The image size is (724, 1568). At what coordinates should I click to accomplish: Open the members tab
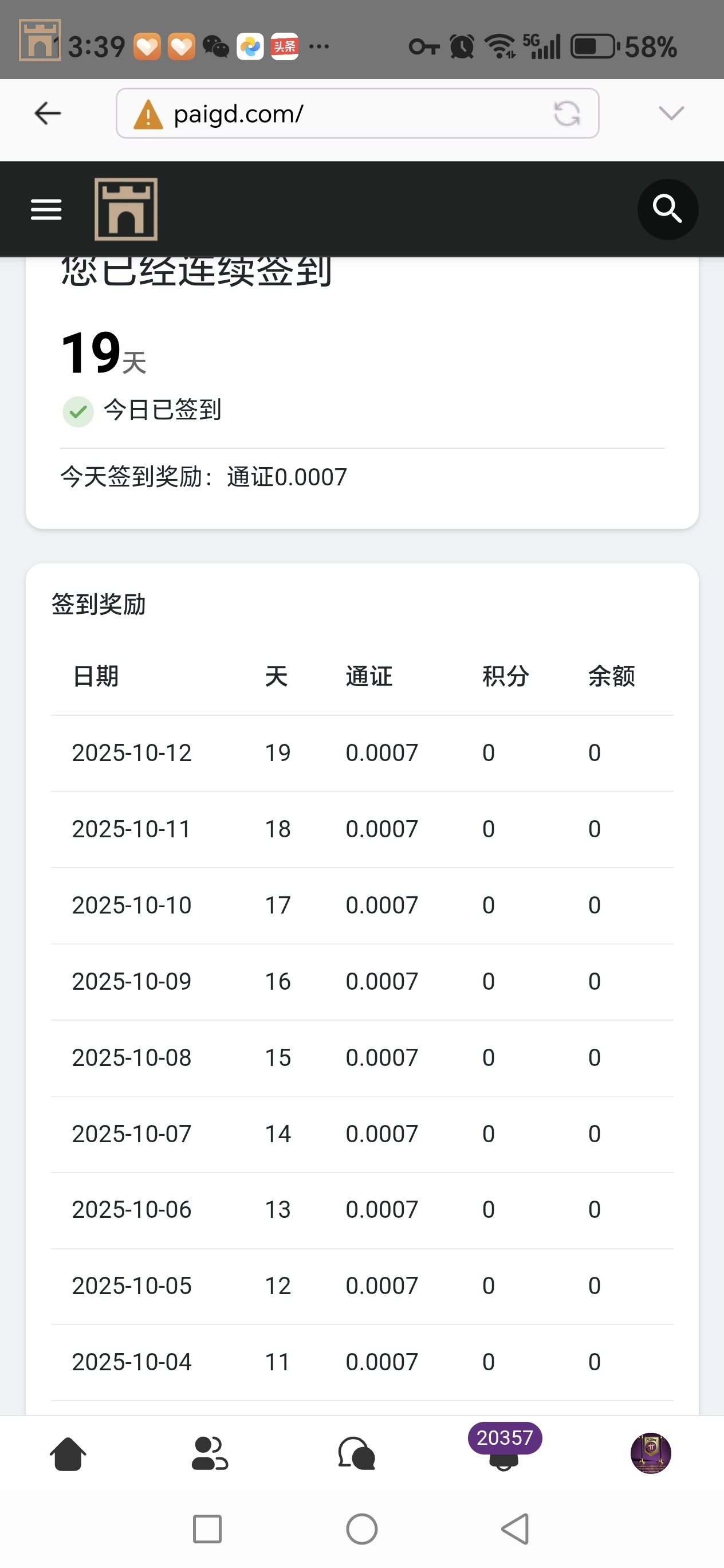[x=210, y=1453]
